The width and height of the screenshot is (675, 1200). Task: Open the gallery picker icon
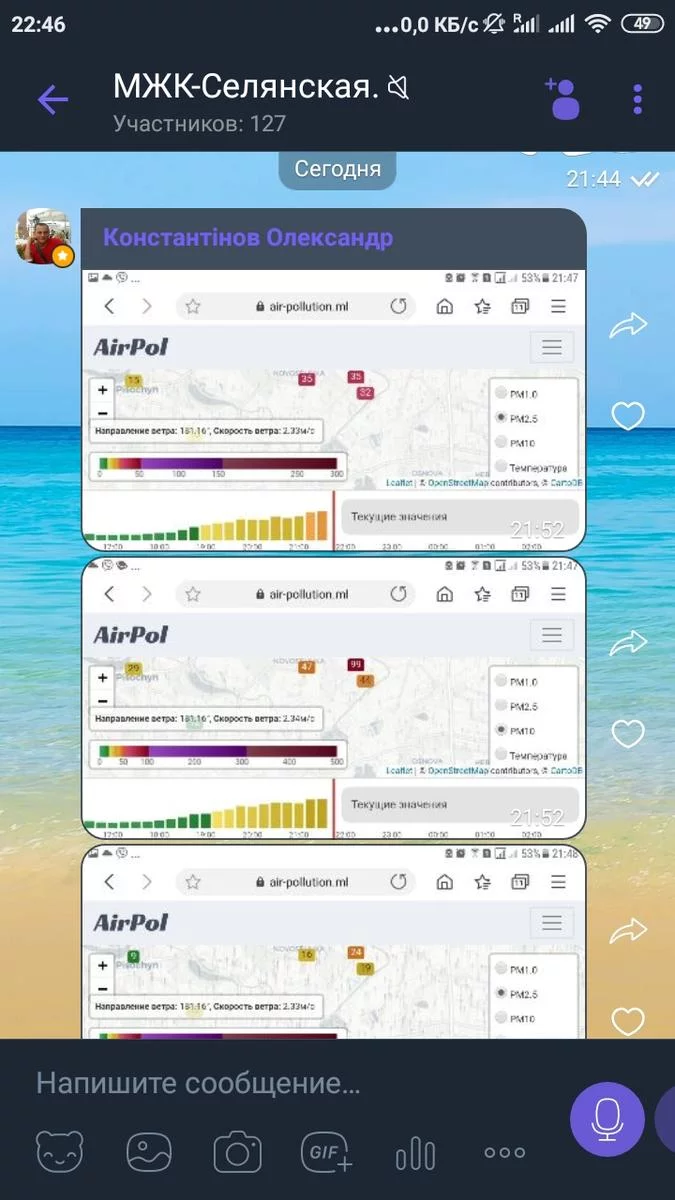coord(149,1152)
